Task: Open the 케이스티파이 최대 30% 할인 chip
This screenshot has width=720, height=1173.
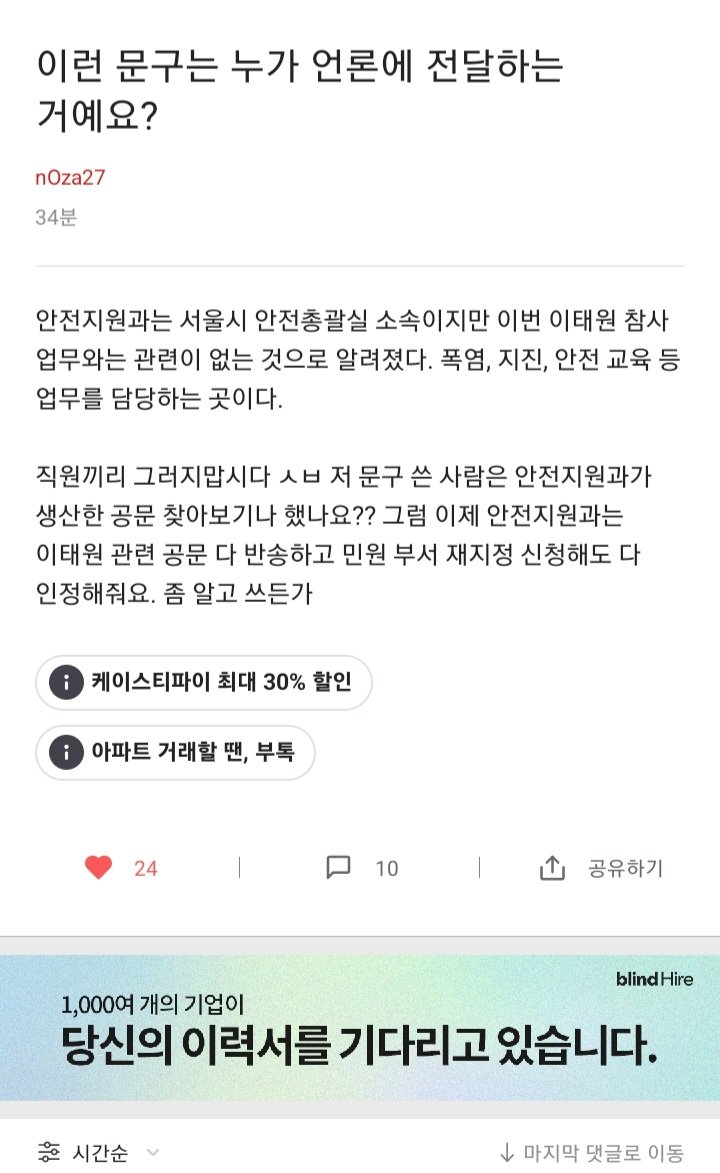Action: (x=204, y=683)
